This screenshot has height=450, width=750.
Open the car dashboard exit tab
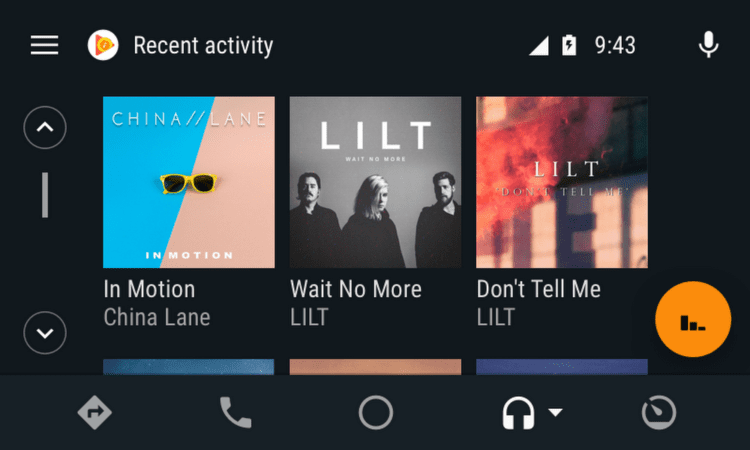tap(658, 412)
